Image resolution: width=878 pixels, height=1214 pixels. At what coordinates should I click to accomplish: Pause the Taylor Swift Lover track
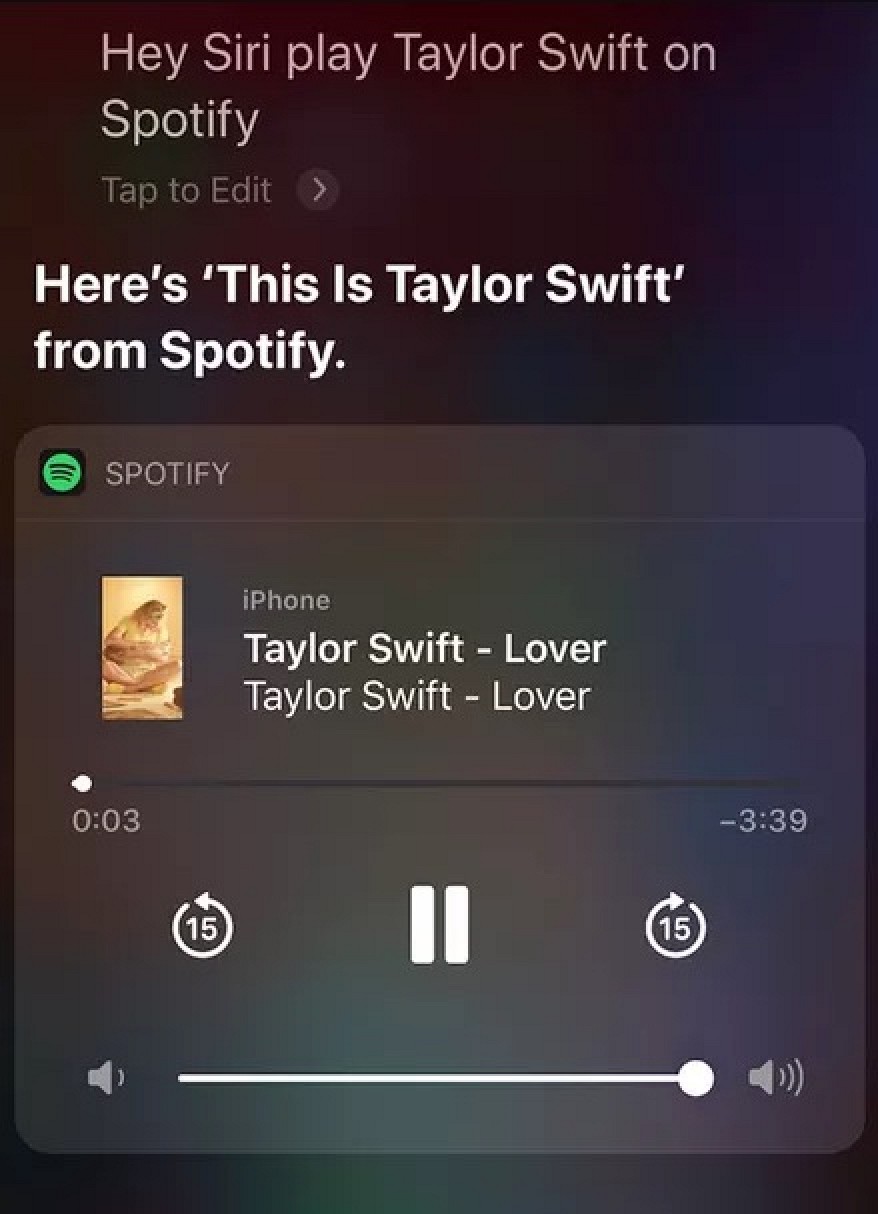coord(439,925)
